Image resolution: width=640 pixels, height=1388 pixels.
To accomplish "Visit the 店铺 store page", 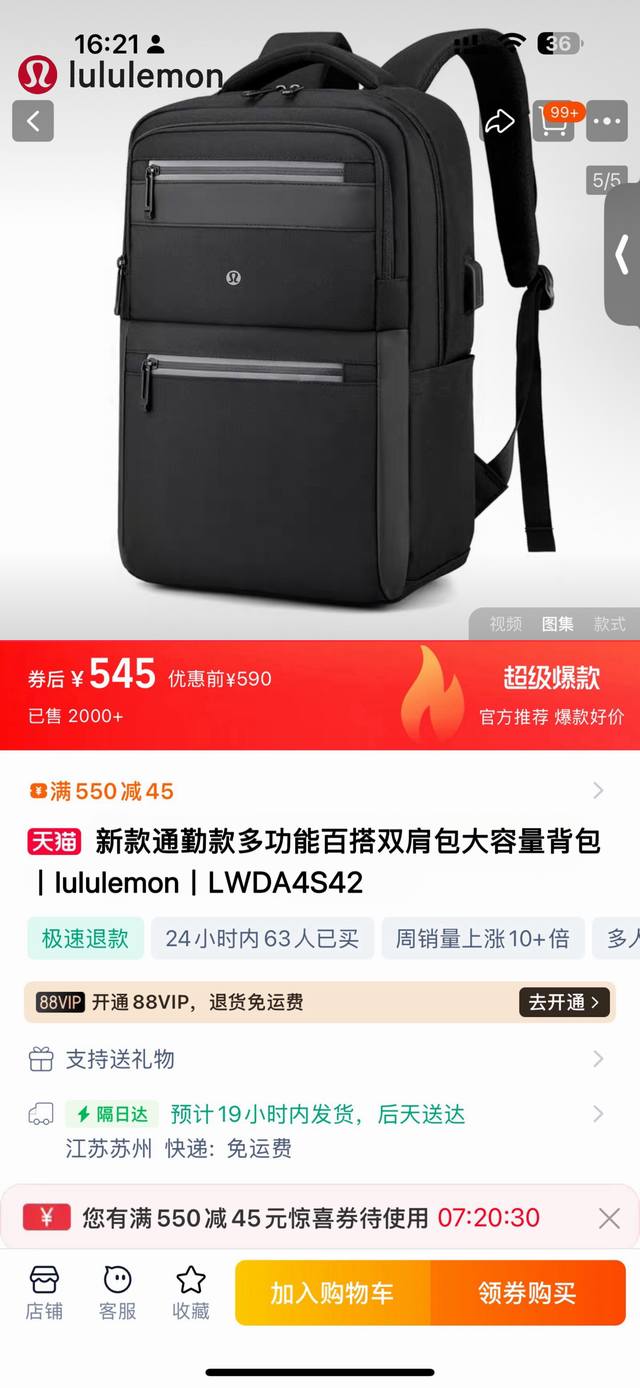I will point(44,1292).
